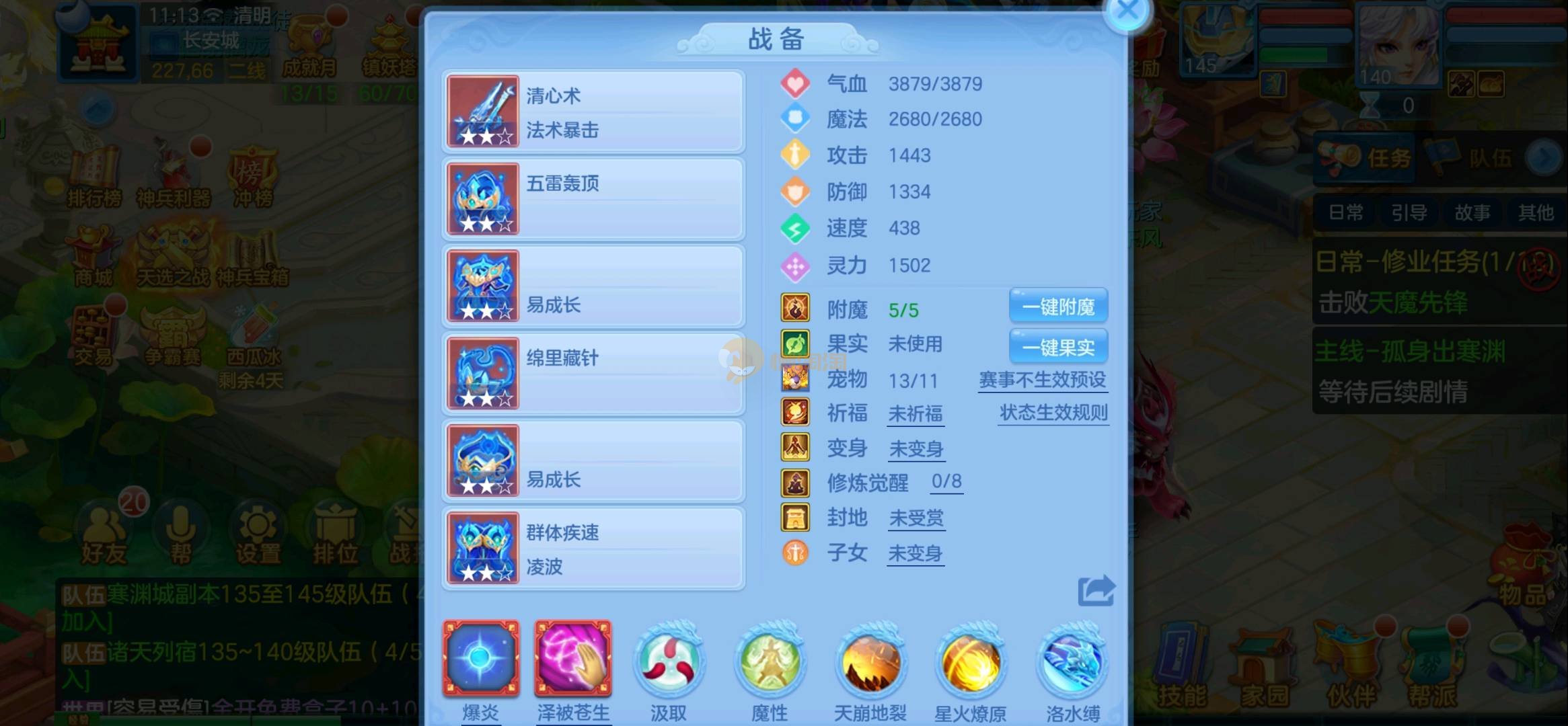Viewport: 1568px width, 726px height.
Task: Tap the 未变身 link beside 变身
Action: click(916, 449)
